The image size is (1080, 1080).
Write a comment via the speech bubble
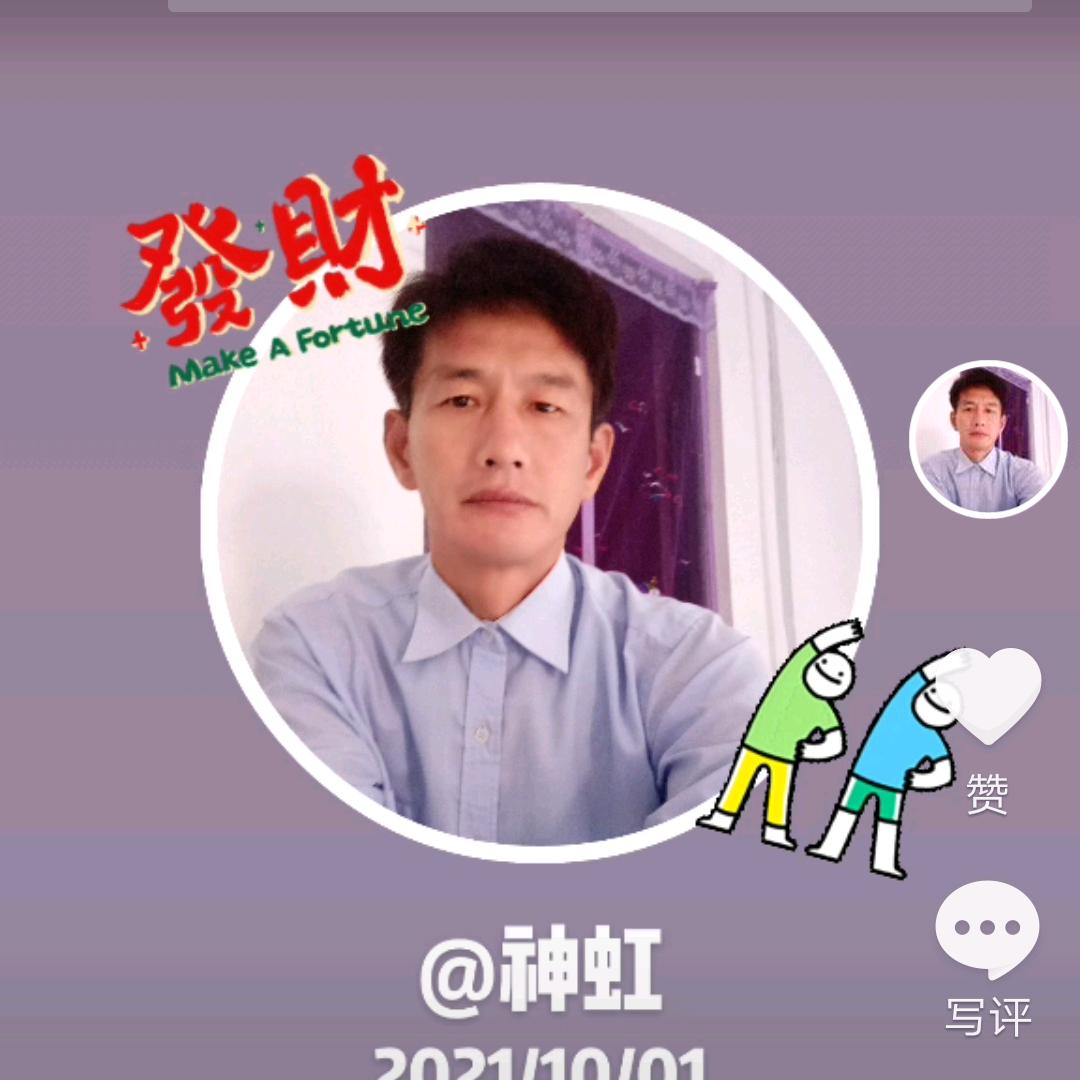[987, 929]
